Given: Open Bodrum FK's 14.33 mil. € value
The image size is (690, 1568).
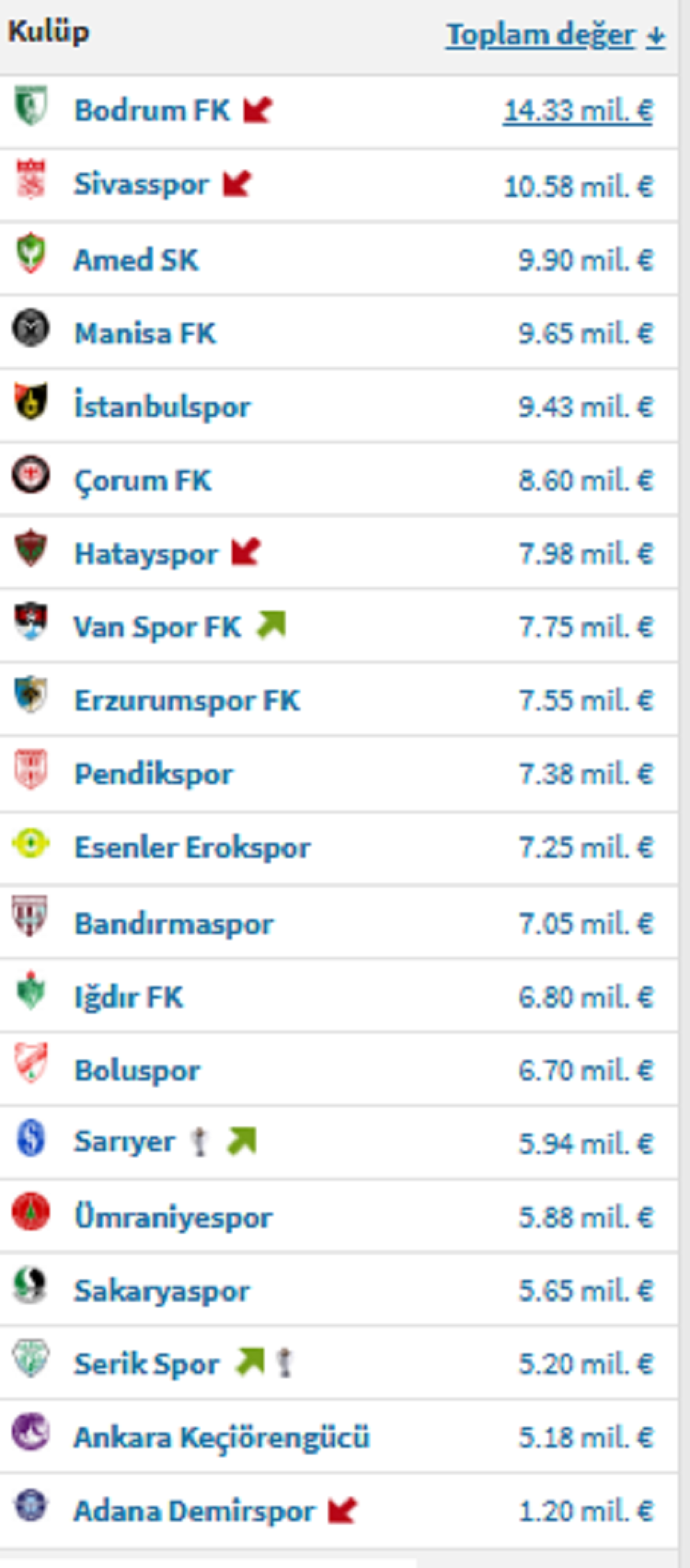Looking at the screenshot, I should (577, 111).
